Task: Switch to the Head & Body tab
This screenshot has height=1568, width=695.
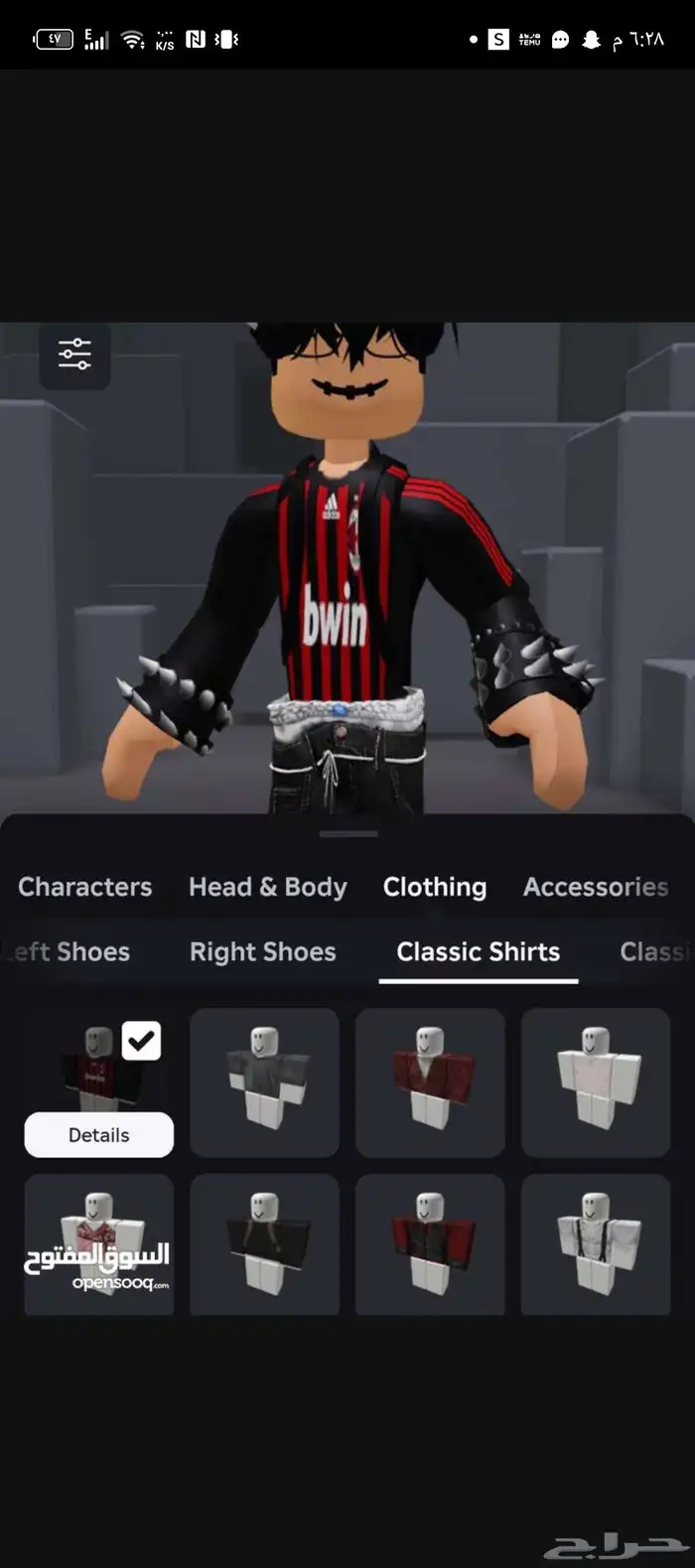Action: coord(267,887)
